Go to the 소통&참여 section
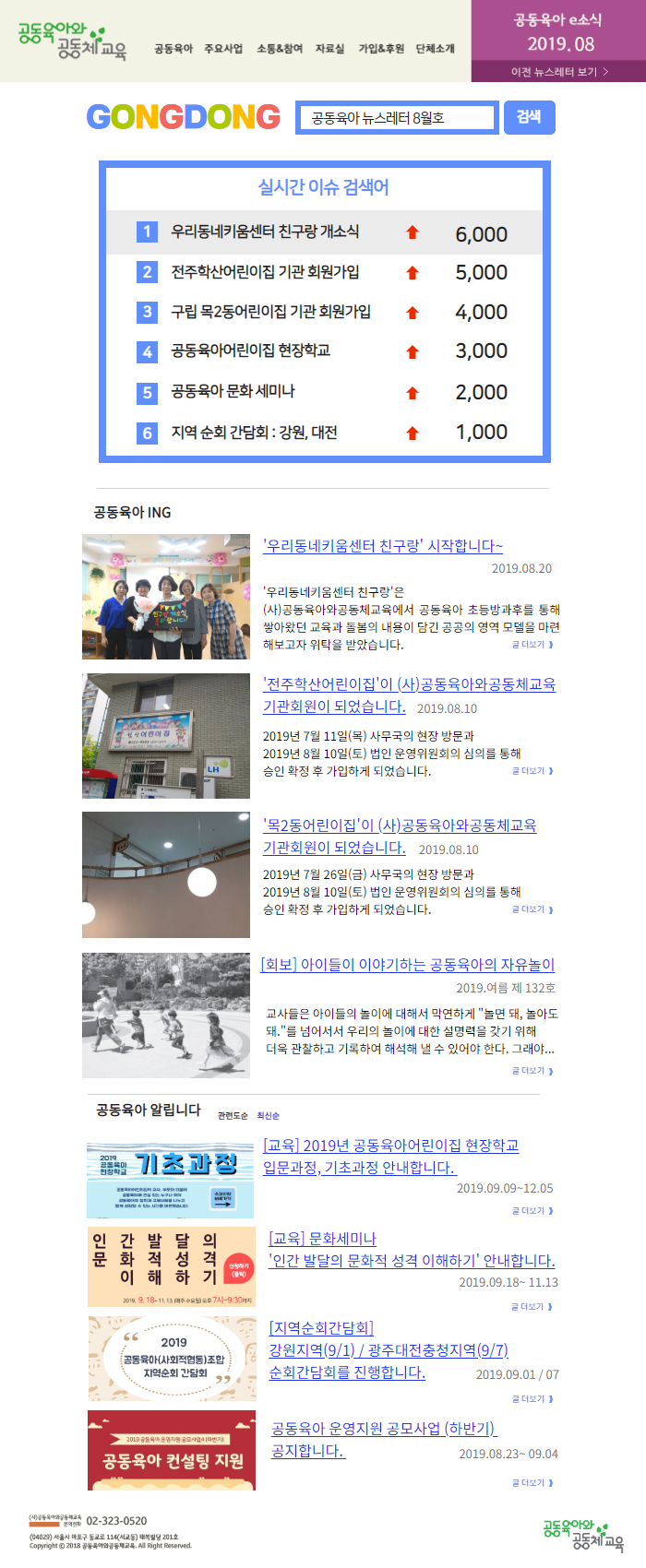 (x=280, y=49)
